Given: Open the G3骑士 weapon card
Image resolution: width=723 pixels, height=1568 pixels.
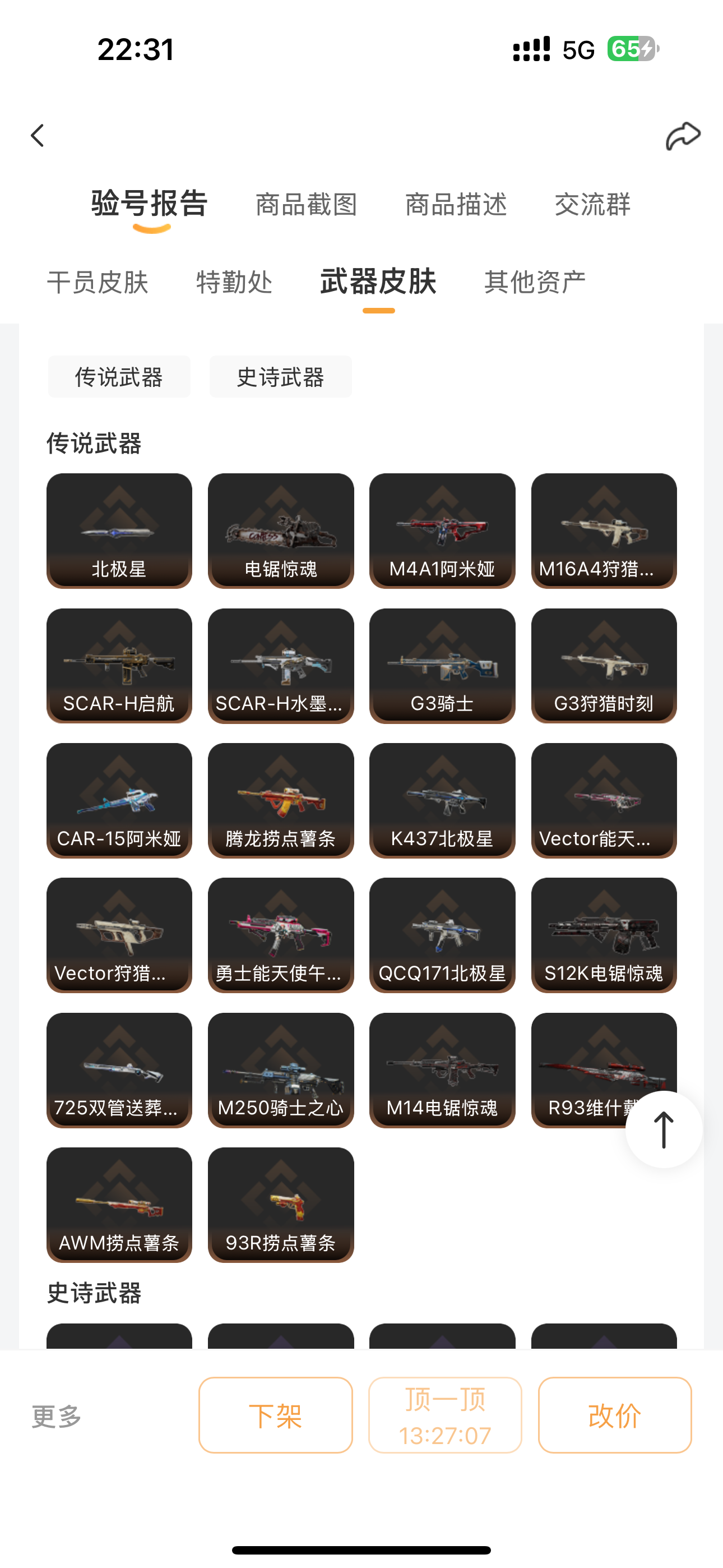Looking at the screenshot, I should click(442, 666).
